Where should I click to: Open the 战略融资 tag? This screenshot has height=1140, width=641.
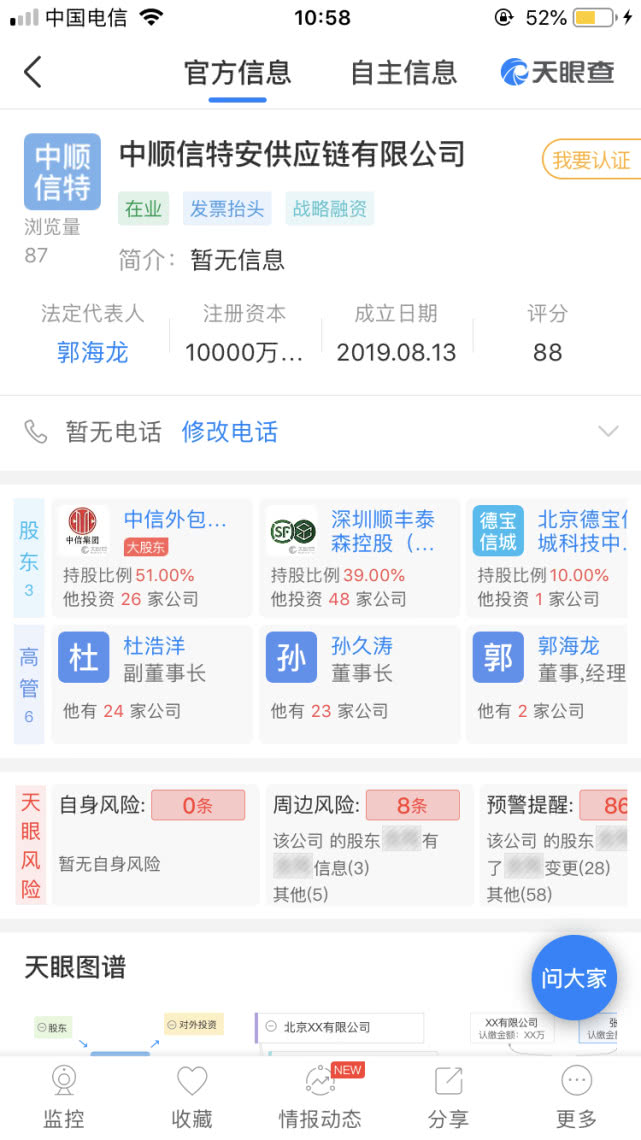point(329,209)
